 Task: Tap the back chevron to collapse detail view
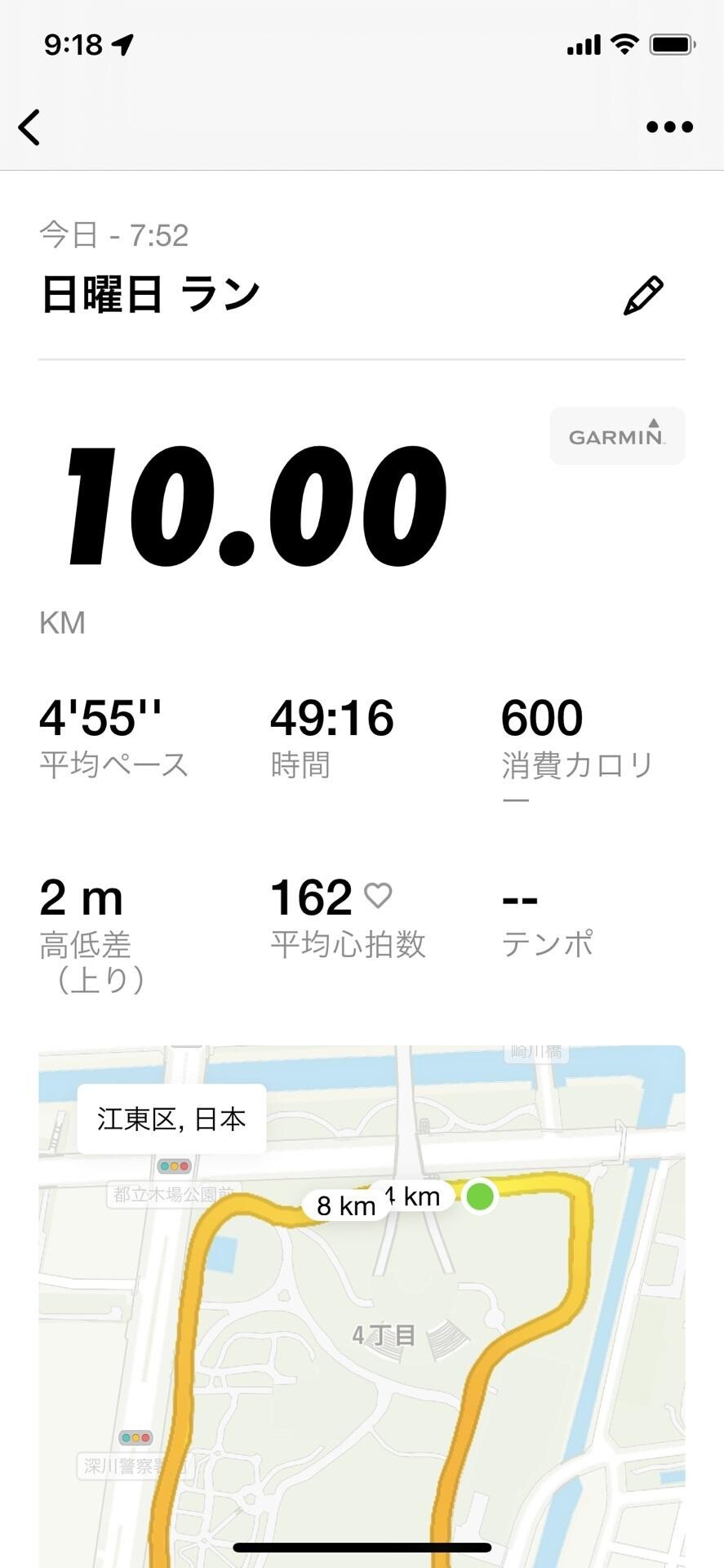tap(30, 127)
